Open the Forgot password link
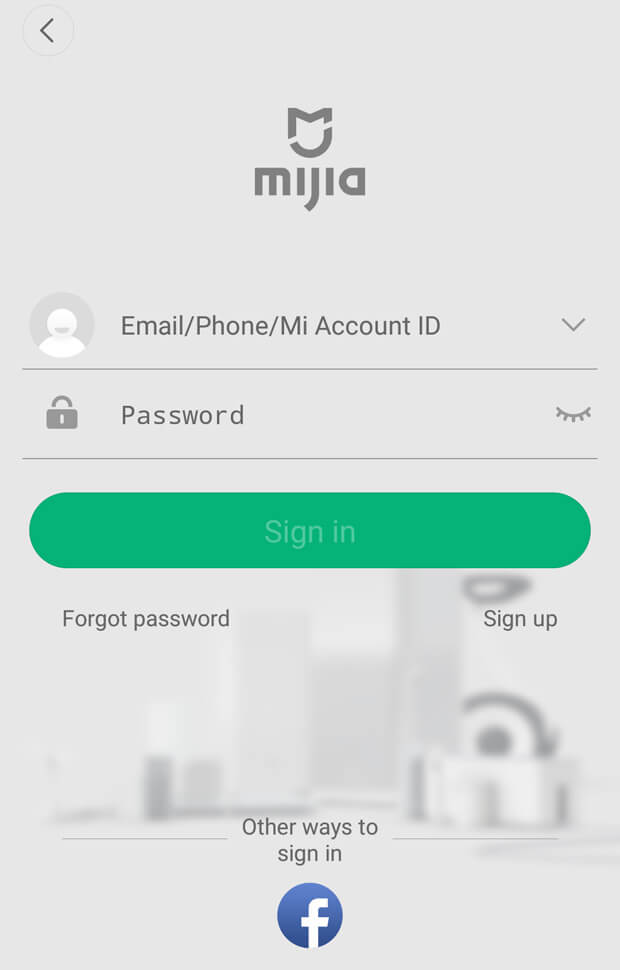Screen dimensions: 620x970 [x=146, y=619]
